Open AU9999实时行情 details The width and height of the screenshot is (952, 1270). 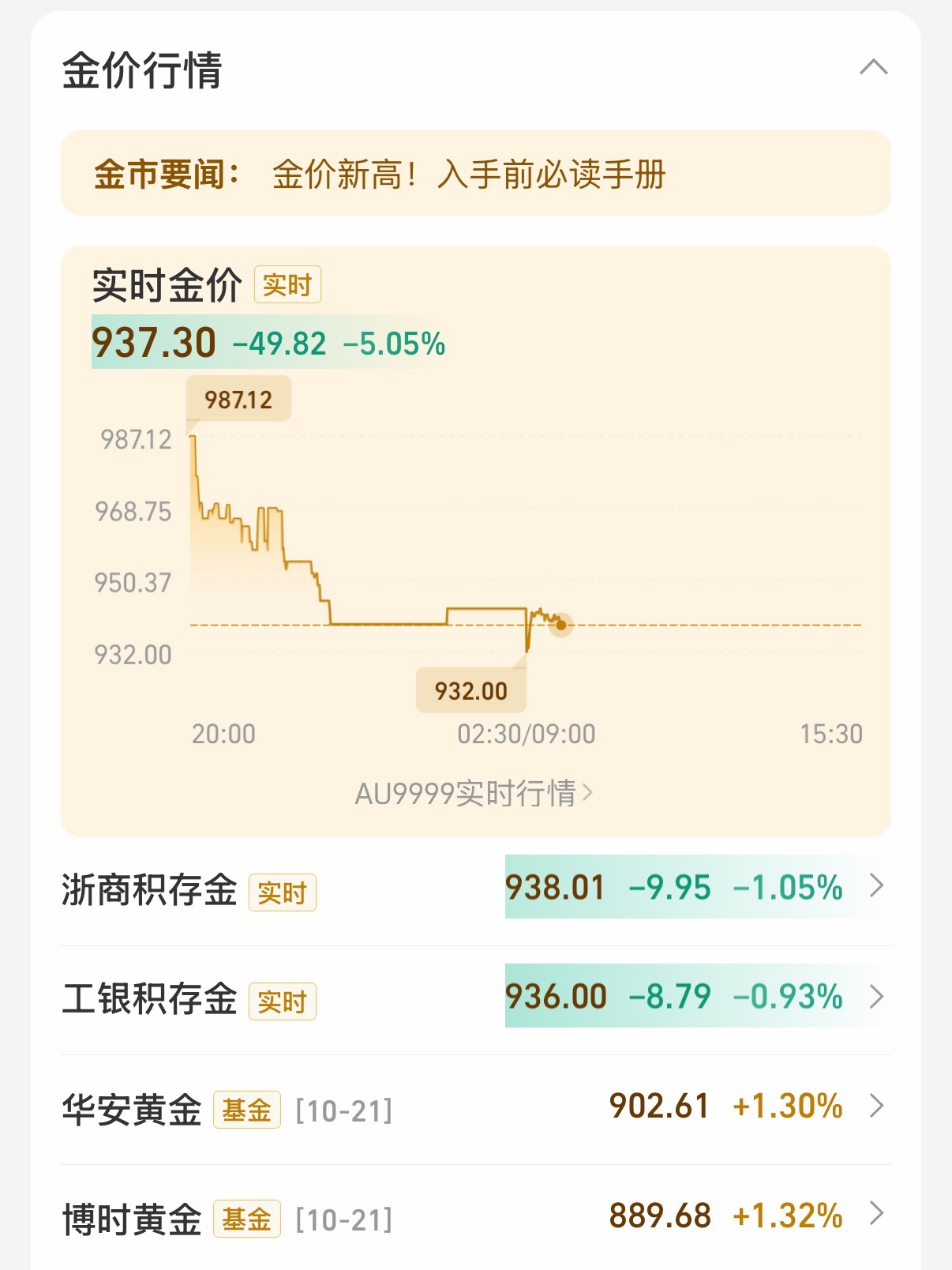(x=474, y=793)
